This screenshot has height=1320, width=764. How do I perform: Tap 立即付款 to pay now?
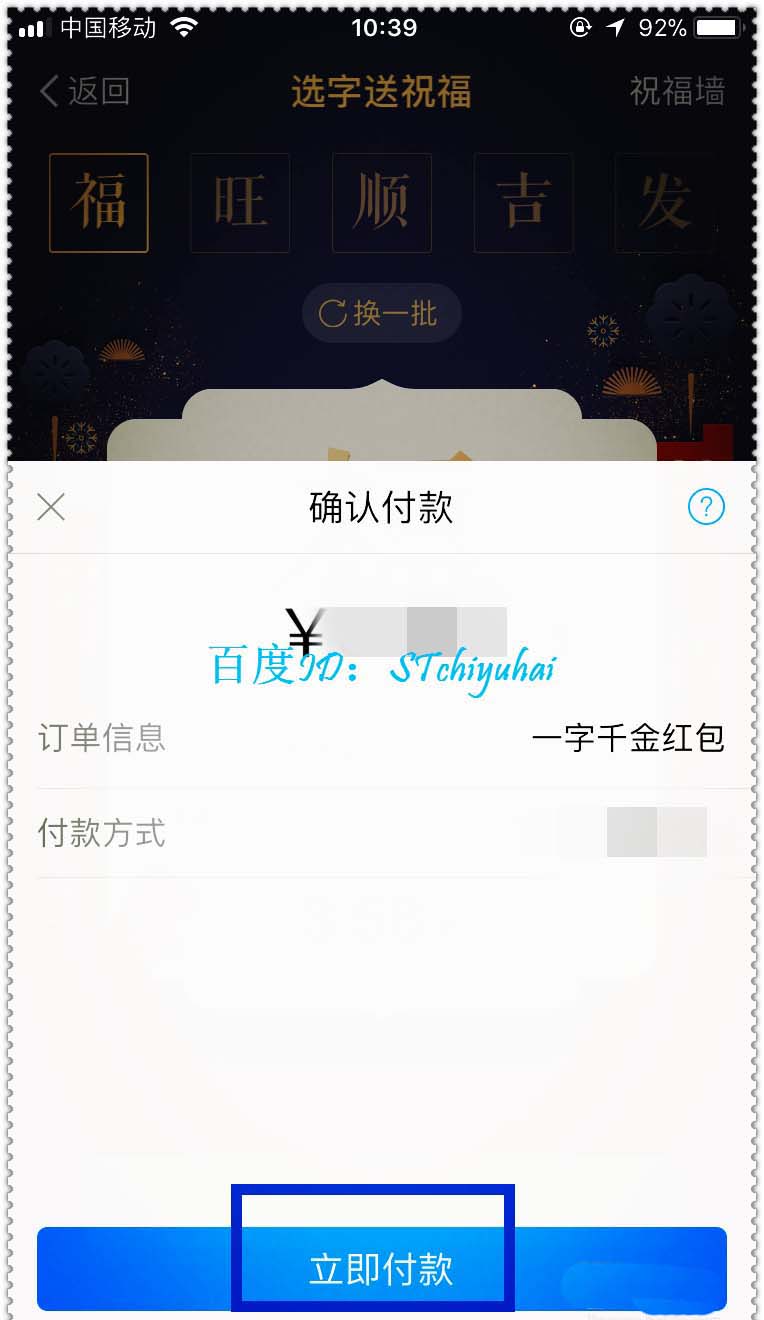tap(381, 1268)
